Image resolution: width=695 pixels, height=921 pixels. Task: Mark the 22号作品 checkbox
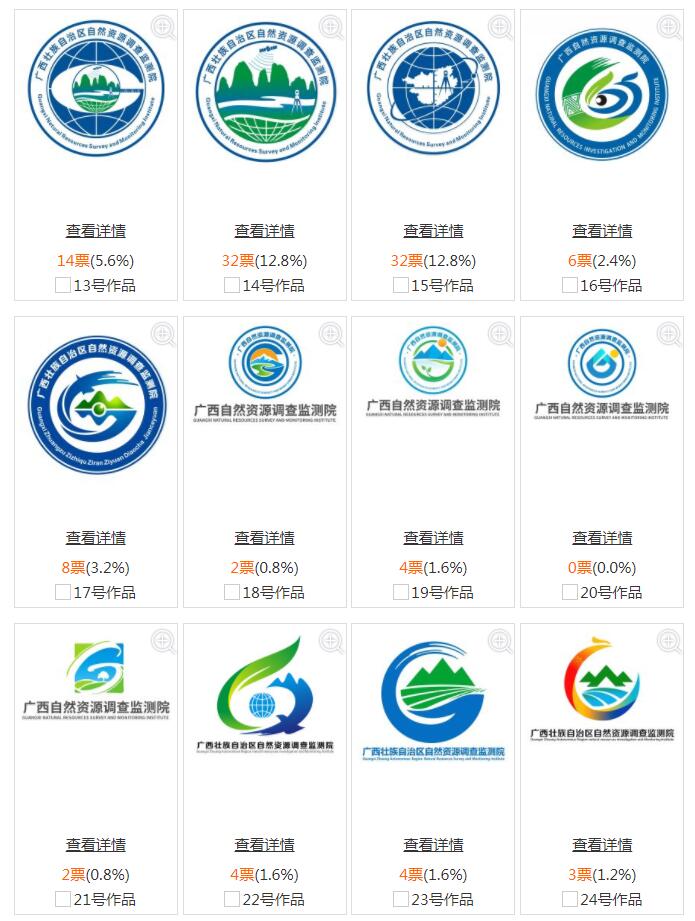point(232,899)
